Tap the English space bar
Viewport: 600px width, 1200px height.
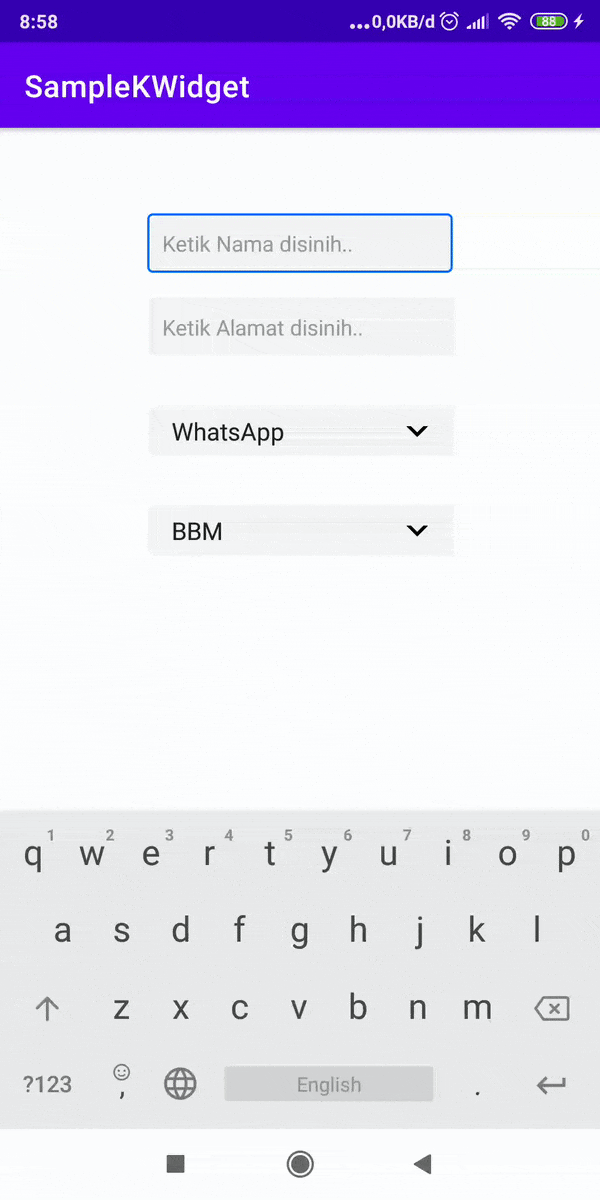[329, 1084]
